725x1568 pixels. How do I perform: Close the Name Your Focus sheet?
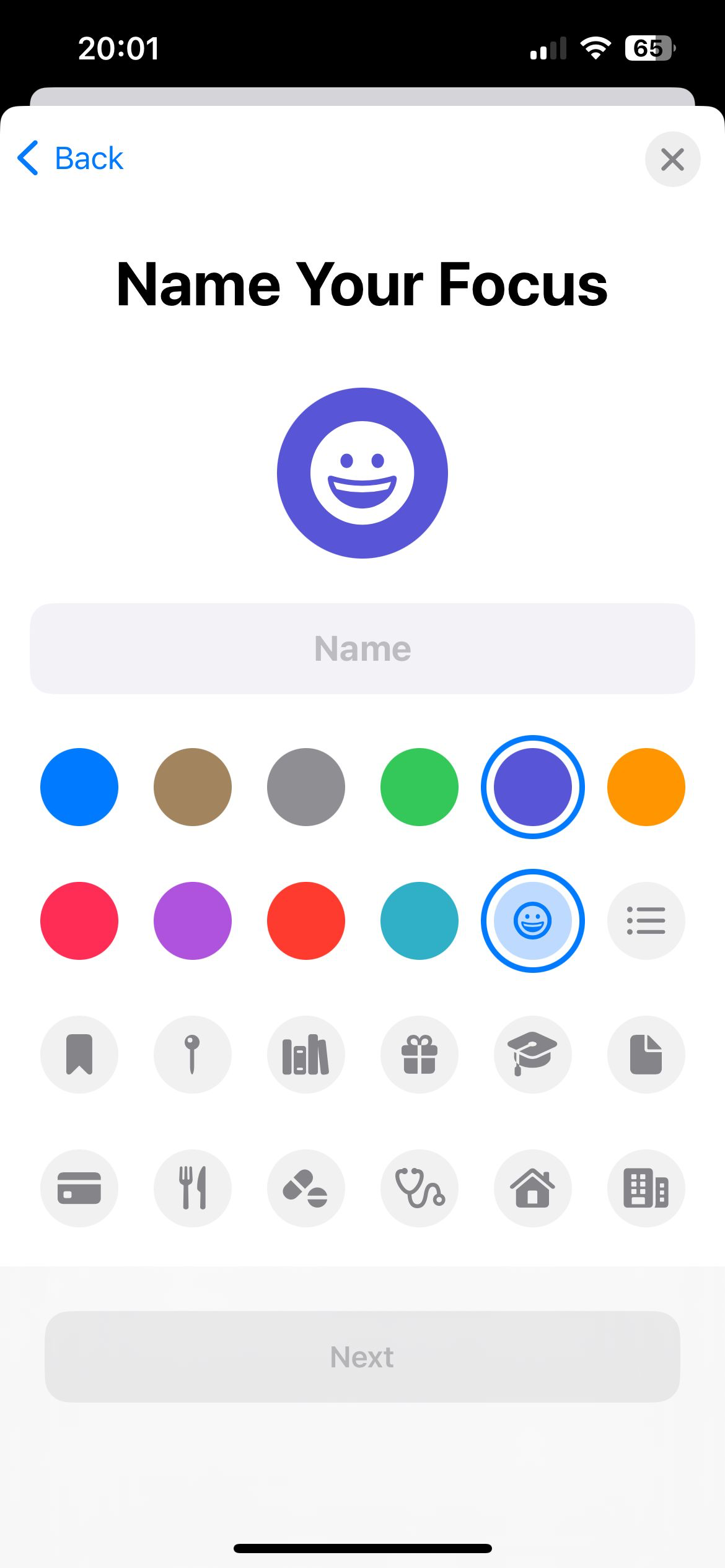pos(672,159)
